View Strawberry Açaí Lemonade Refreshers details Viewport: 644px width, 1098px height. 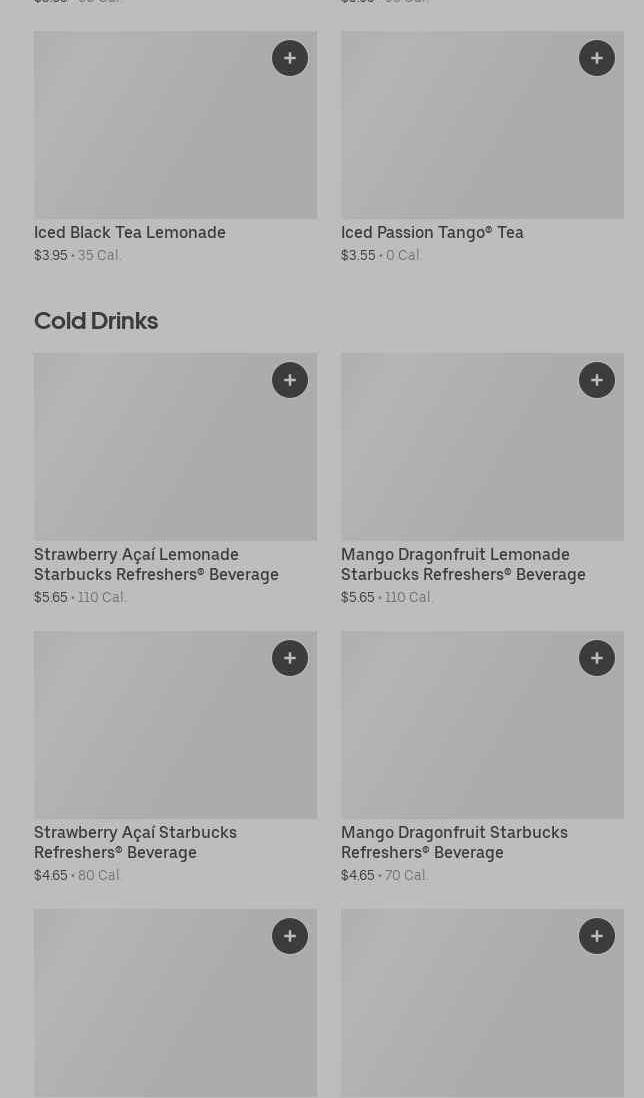156,564
